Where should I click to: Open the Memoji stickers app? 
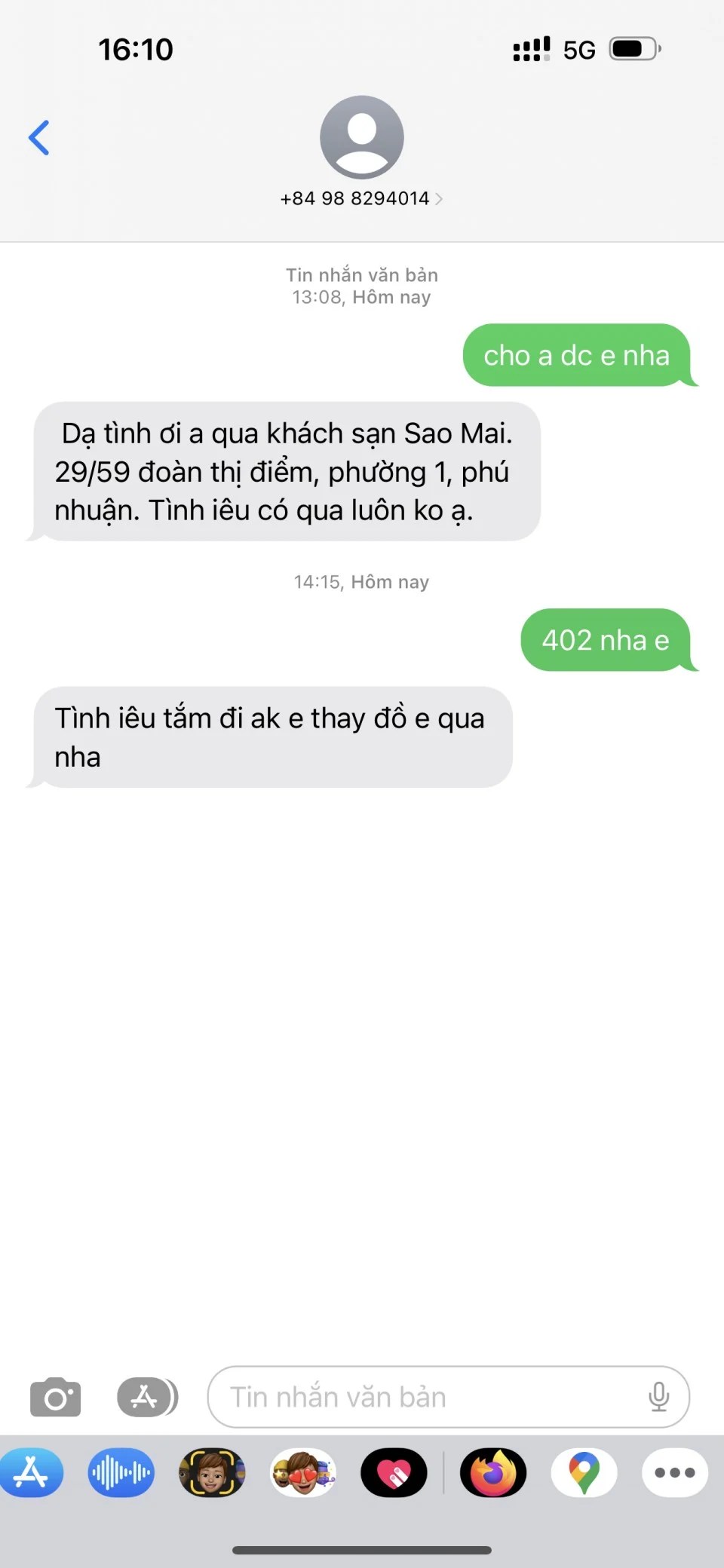click(x=303, y=1472)
